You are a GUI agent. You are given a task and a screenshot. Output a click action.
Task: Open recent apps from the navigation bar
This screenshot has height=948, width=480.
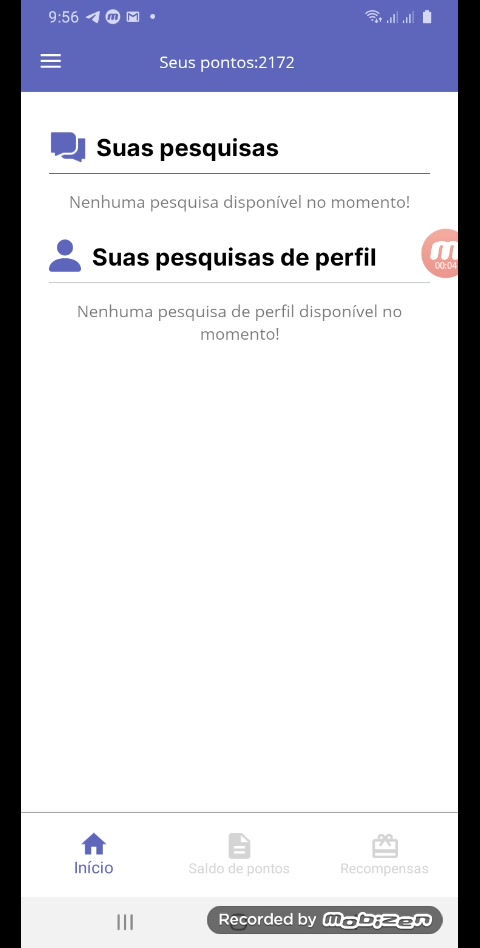[125, 922]
